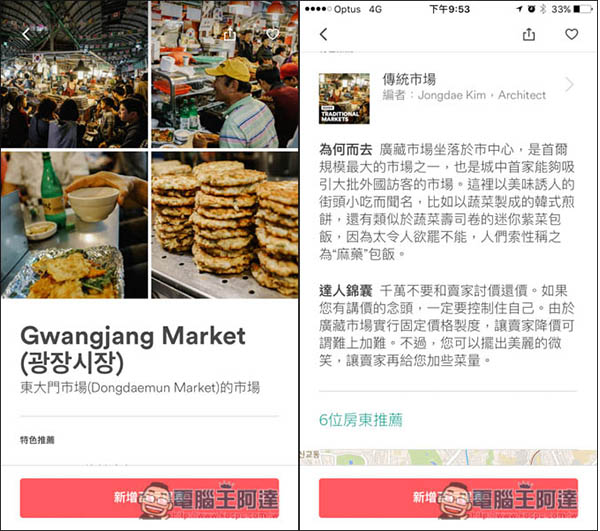Share the market from the photo header
Screen dimensions: 600x531
pyautogui.click(x=229, y=34)
